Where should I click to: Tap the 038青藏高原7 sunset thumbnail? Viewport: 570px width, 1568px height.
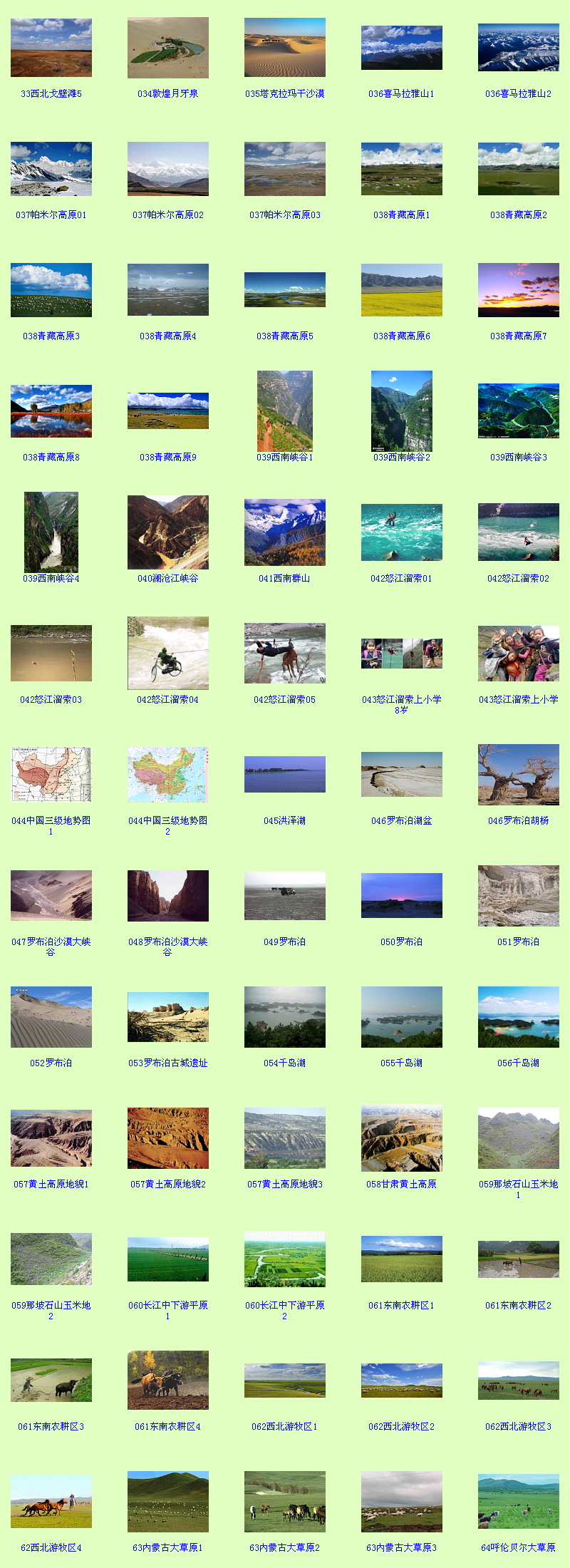point(518,290)
